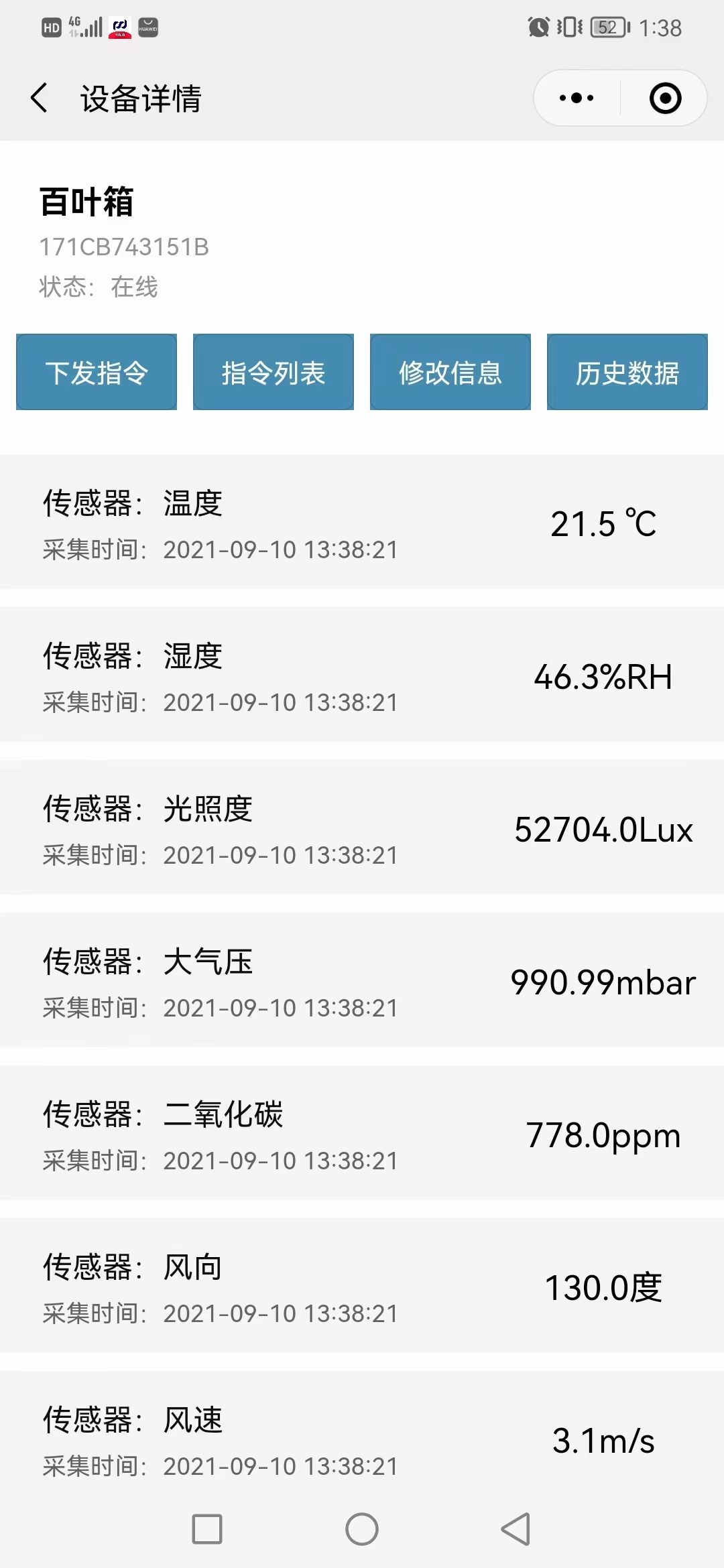Tap the system home button
Image resolution: width=724 pixels, height=1568 pixels.
coord(362,1529)
